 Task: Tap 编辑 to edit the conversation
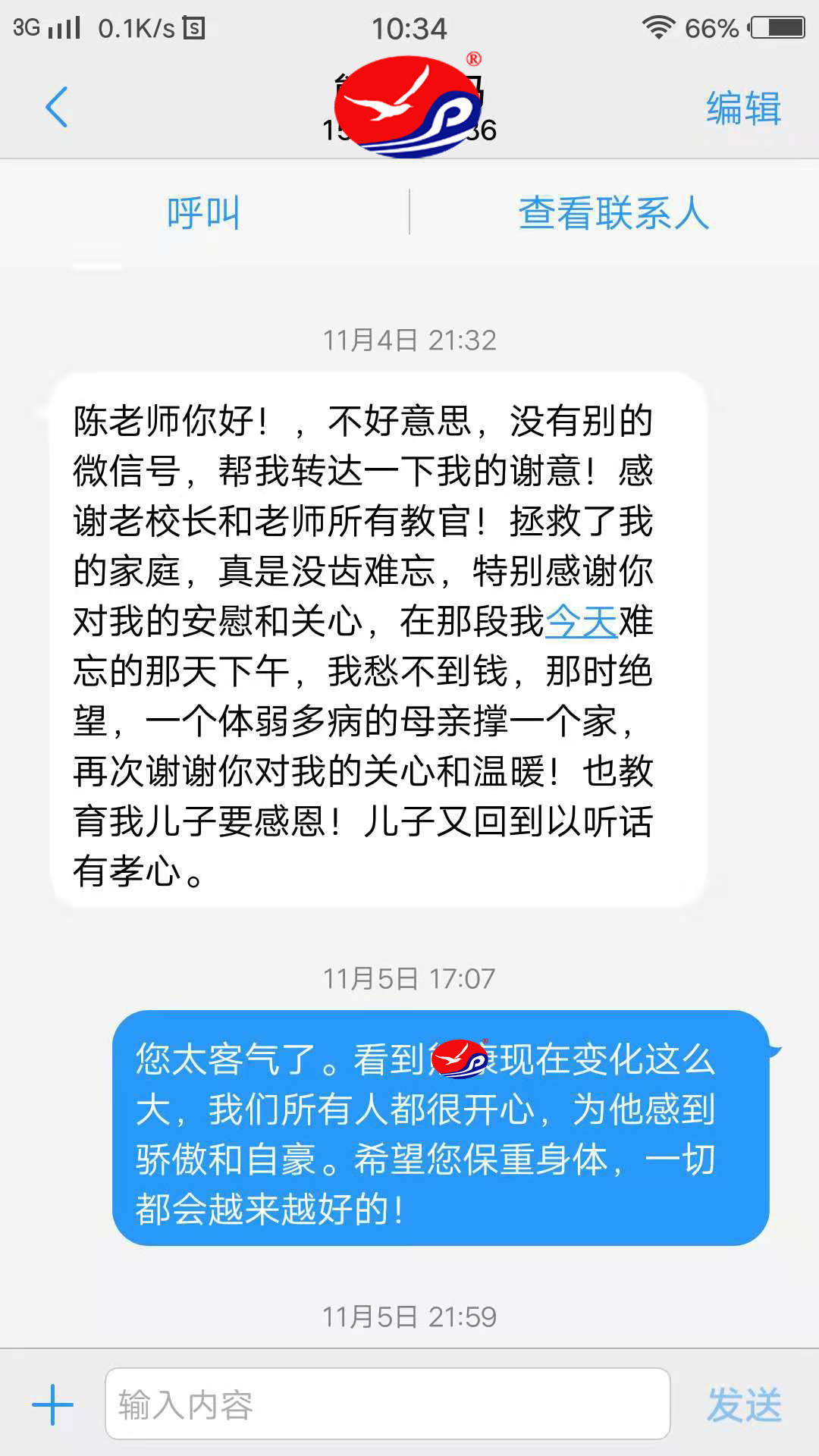point(743,108)
